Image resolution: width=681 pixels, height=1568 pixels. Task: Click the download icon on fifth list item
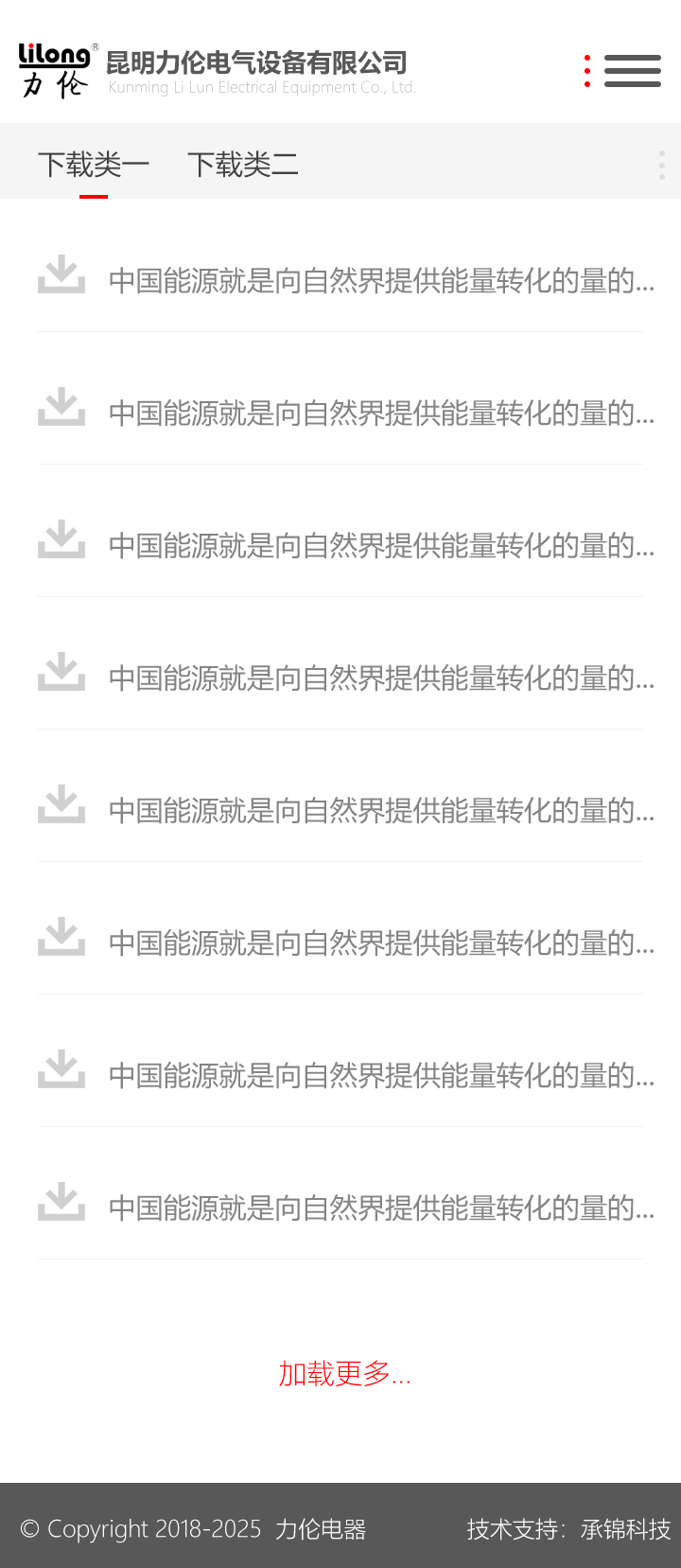[61, 805]
